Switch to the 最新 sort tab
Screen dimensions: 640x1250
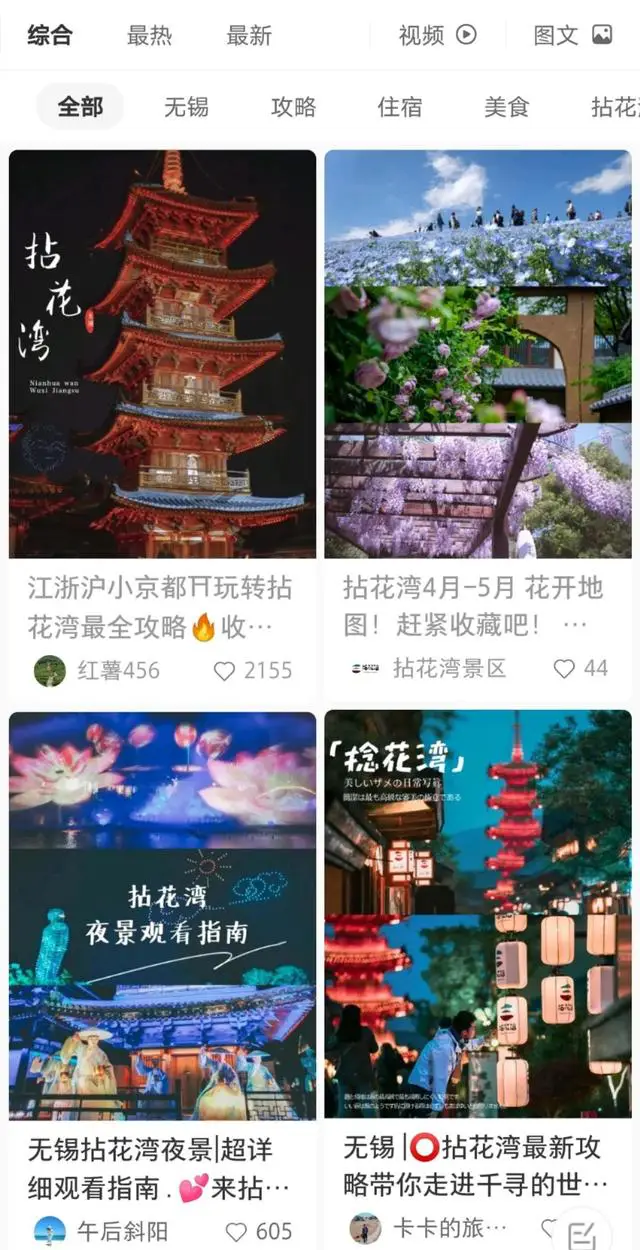pos(248,36)
